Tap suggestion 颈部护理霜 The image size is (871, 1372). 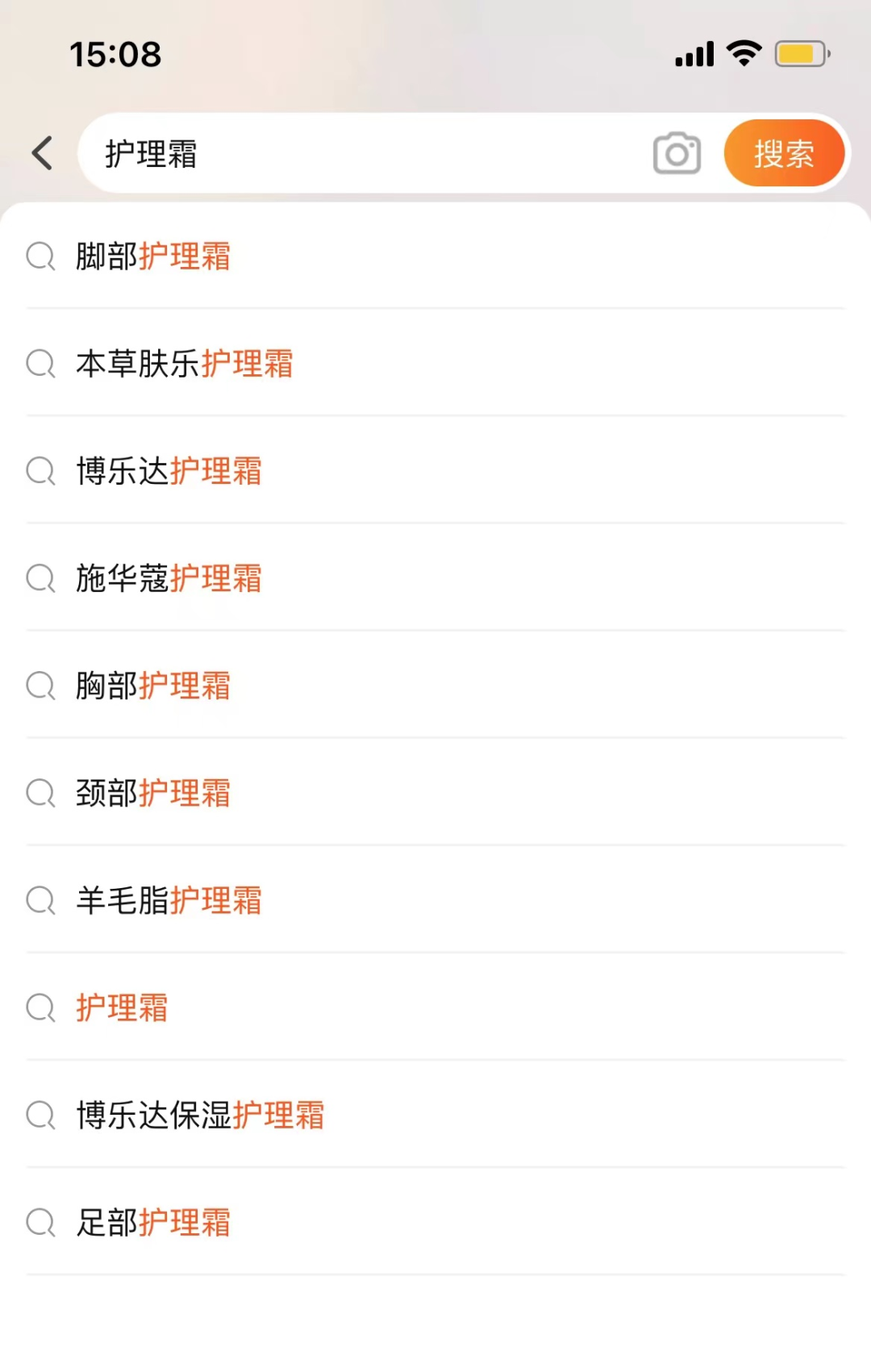coord(153,793)
